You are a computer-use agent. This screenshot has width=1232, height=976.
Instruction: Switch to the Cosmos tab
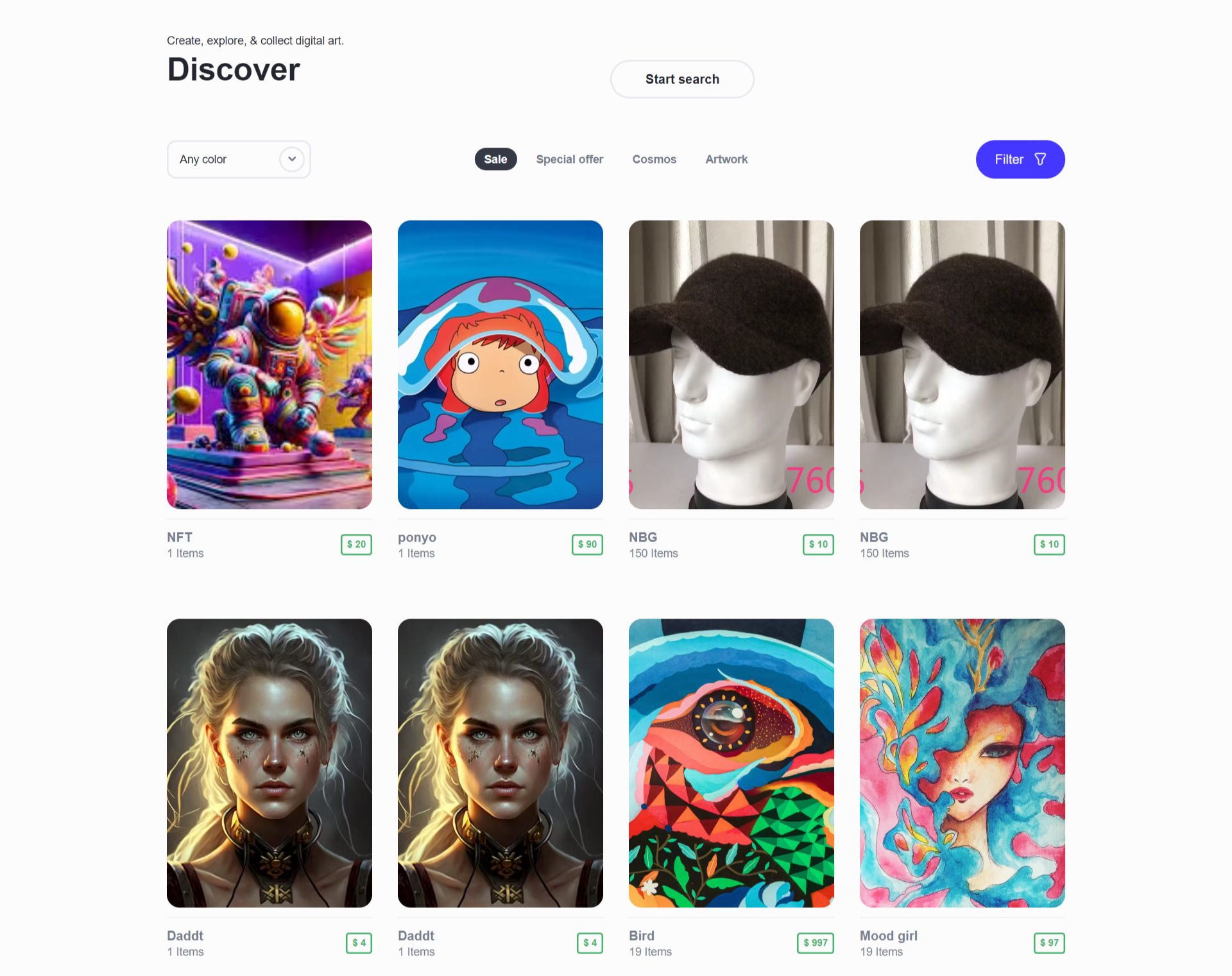click(654, 159)
